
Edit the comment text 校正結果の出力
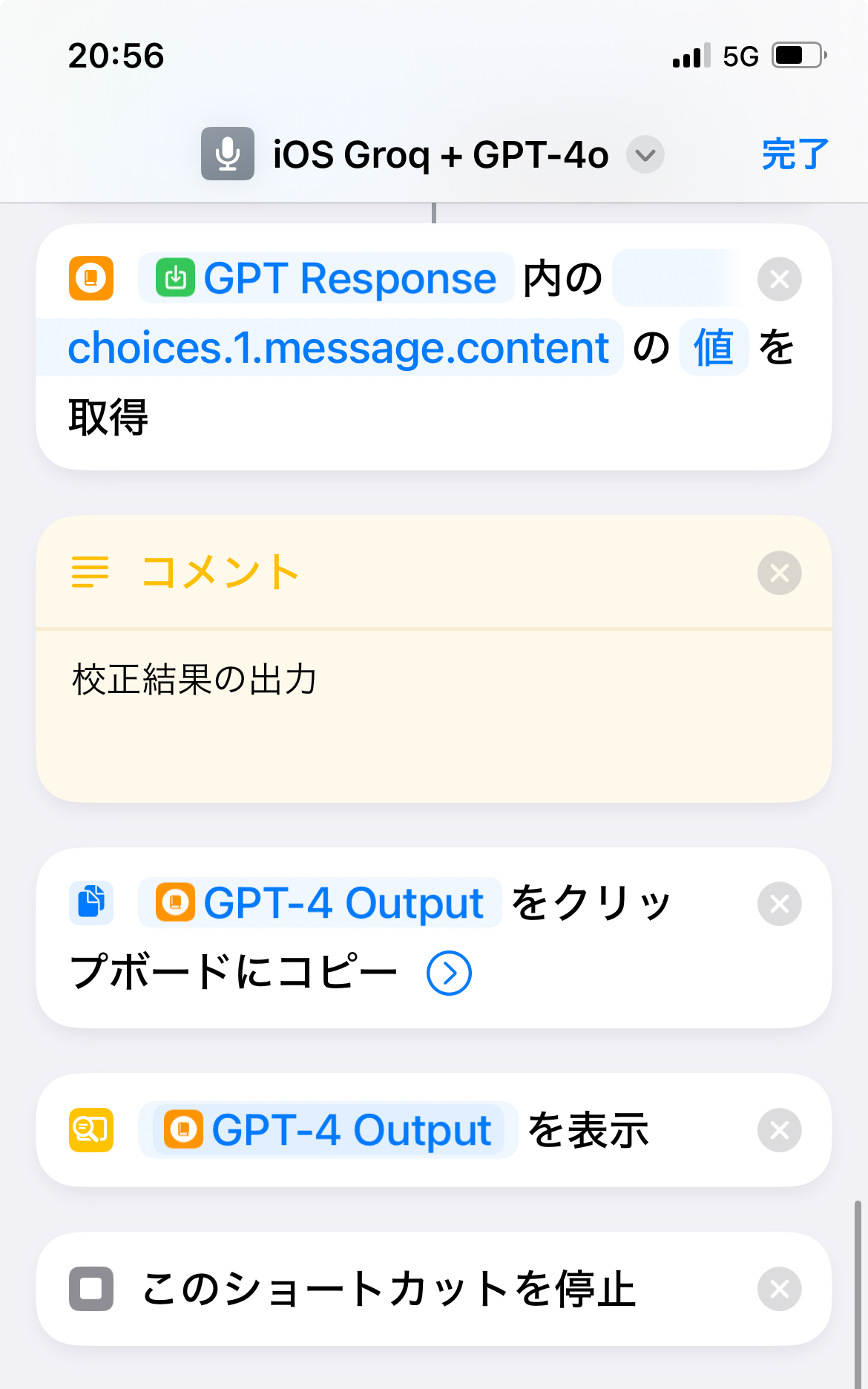pos(195,680)
